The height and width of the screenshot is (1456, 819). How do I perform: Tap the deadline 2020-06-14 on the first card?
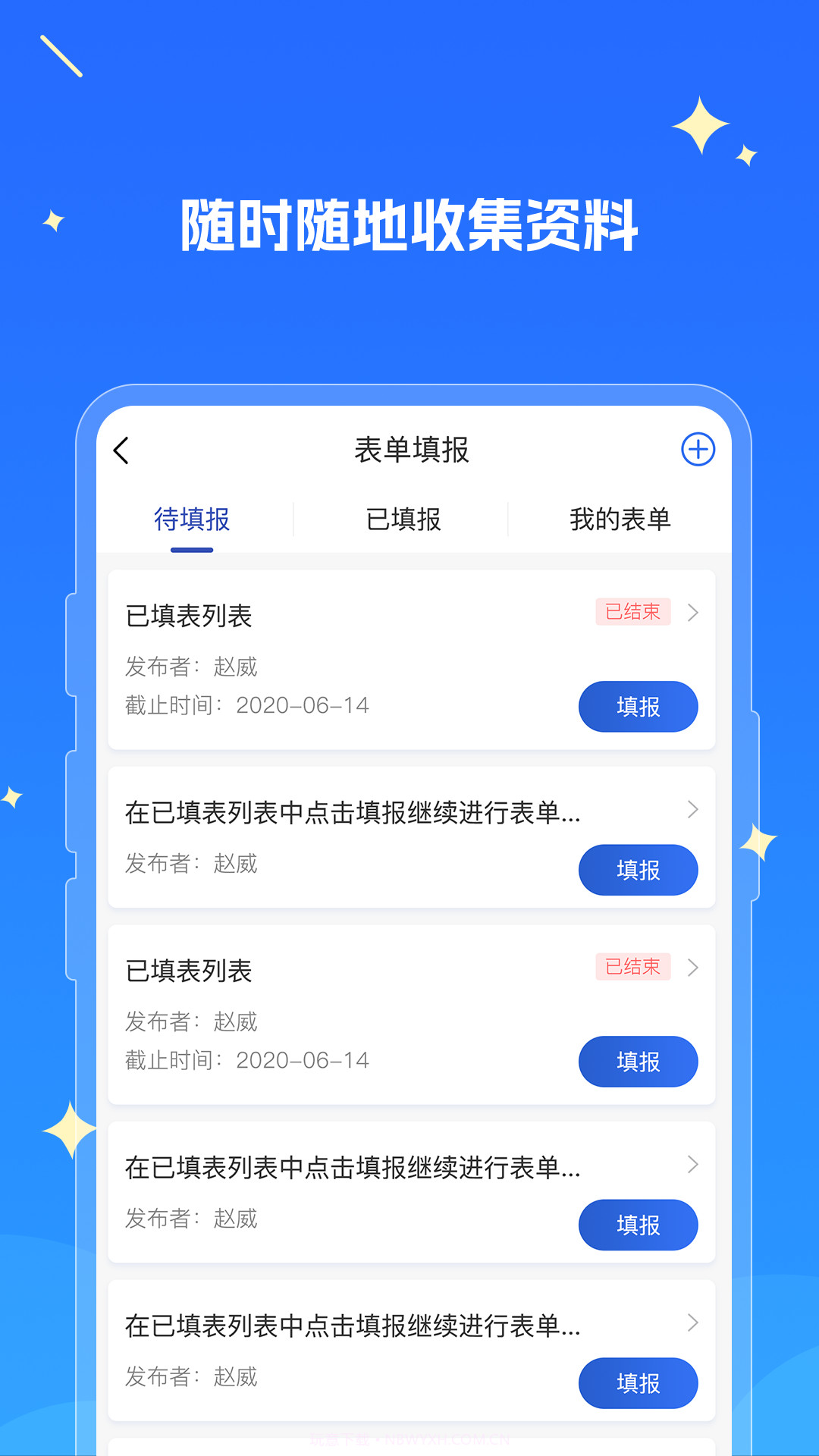(301, 705)
